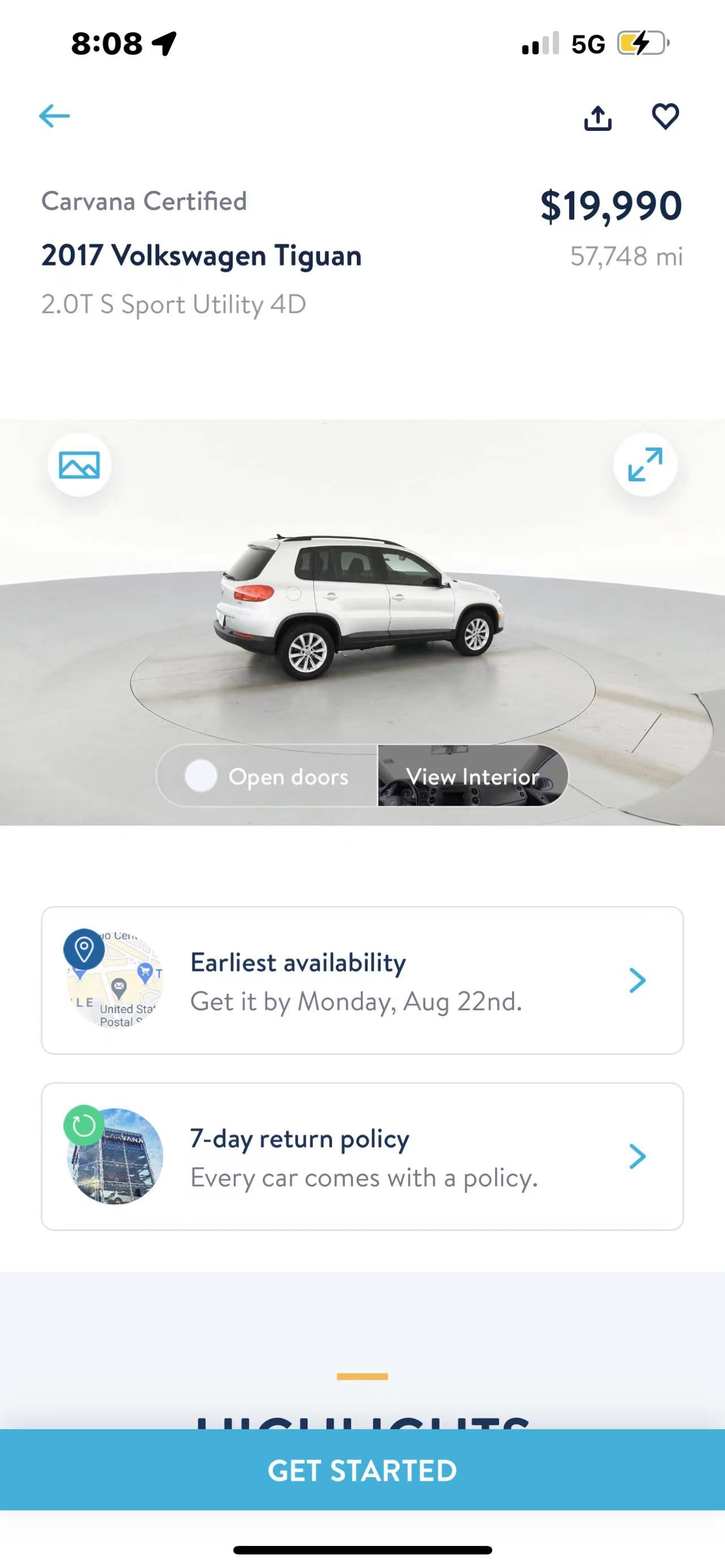Share this Volkswagen Tiguan listing
725x1568 pixels.
tap(597, 117)
